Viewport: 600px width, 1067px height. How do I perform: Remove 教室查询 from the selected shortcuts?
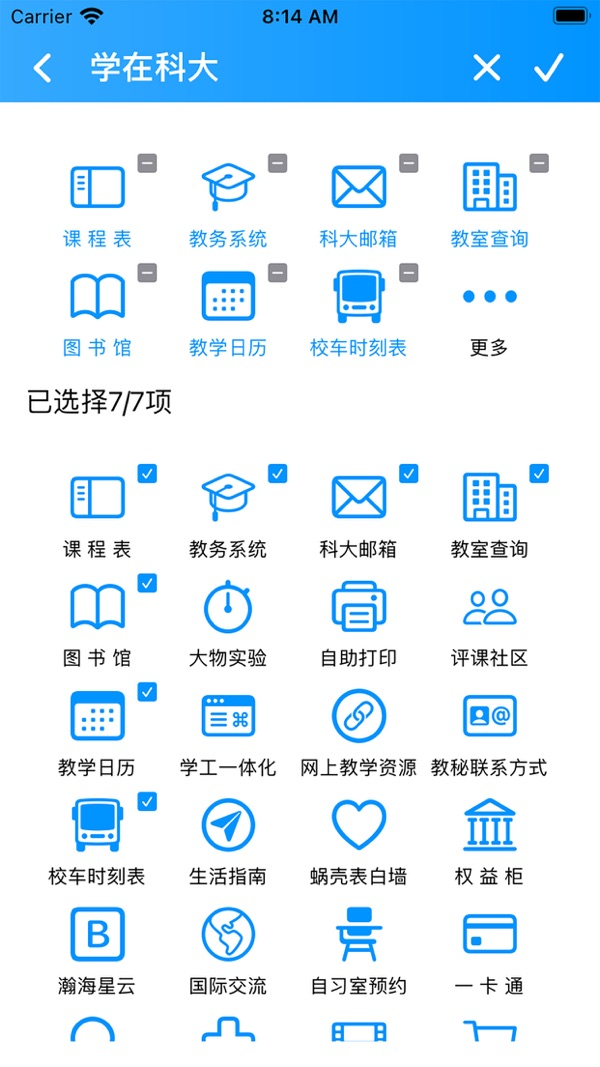click(539, 163)
